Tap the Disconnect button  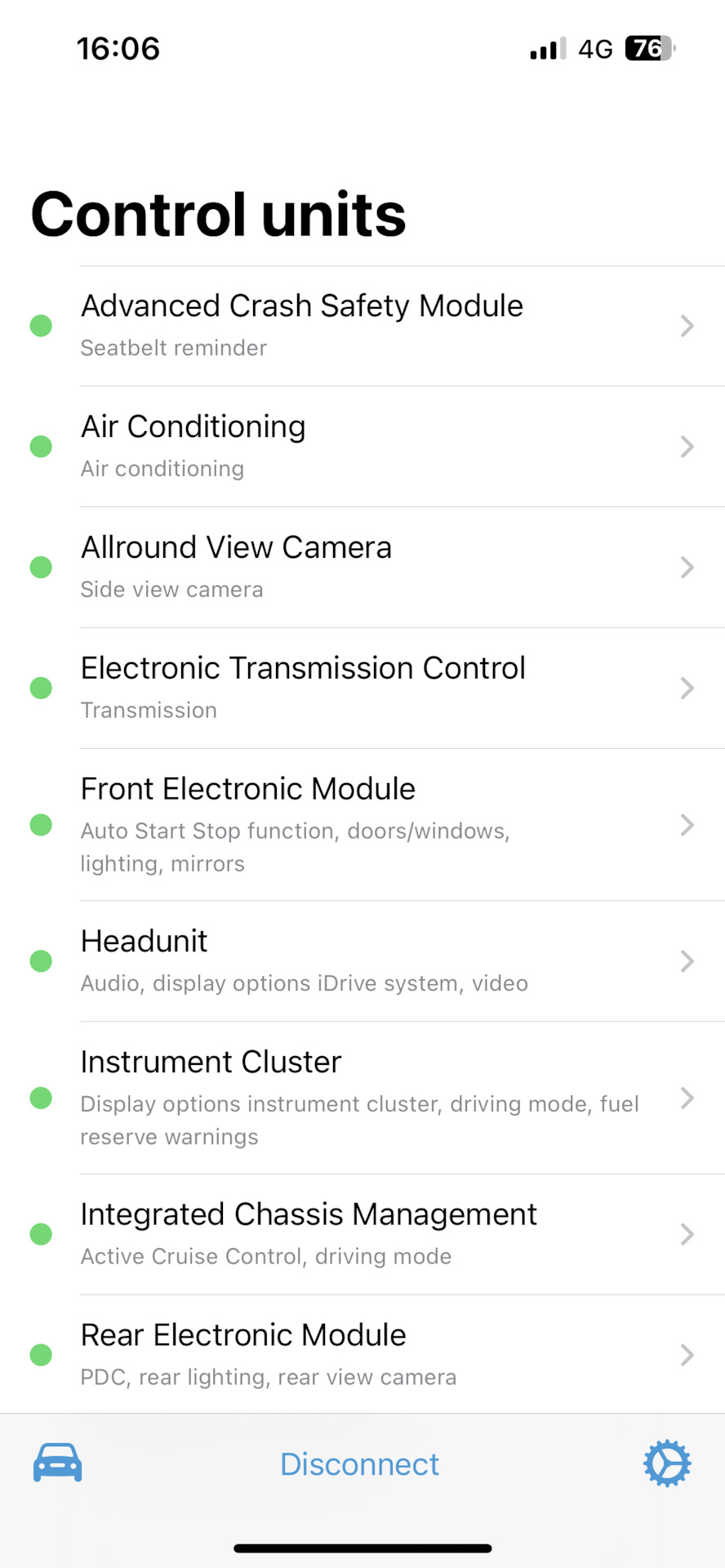359,1464
